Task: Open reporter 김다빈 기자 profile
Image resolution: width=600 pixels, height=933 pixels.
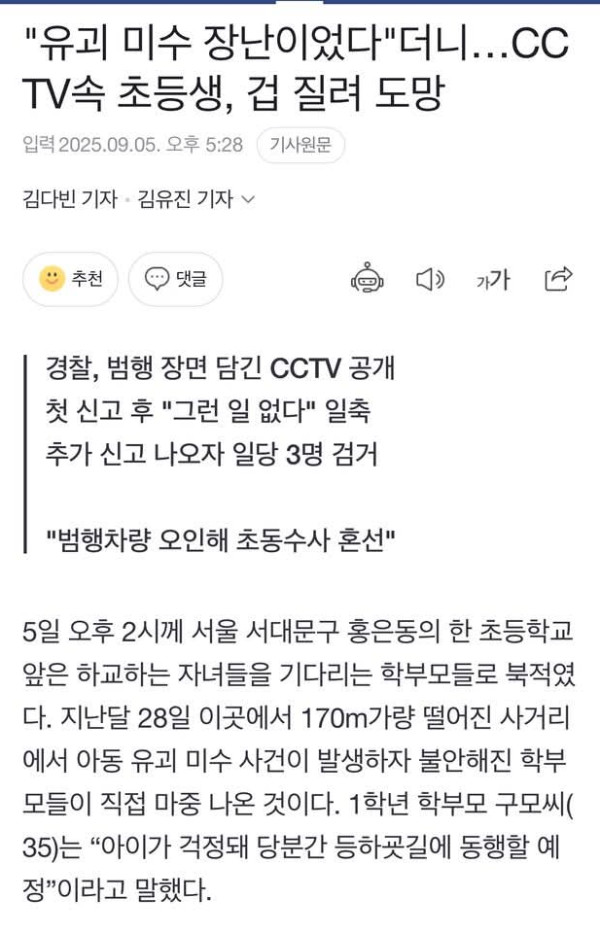Action: tap(69, 199)
